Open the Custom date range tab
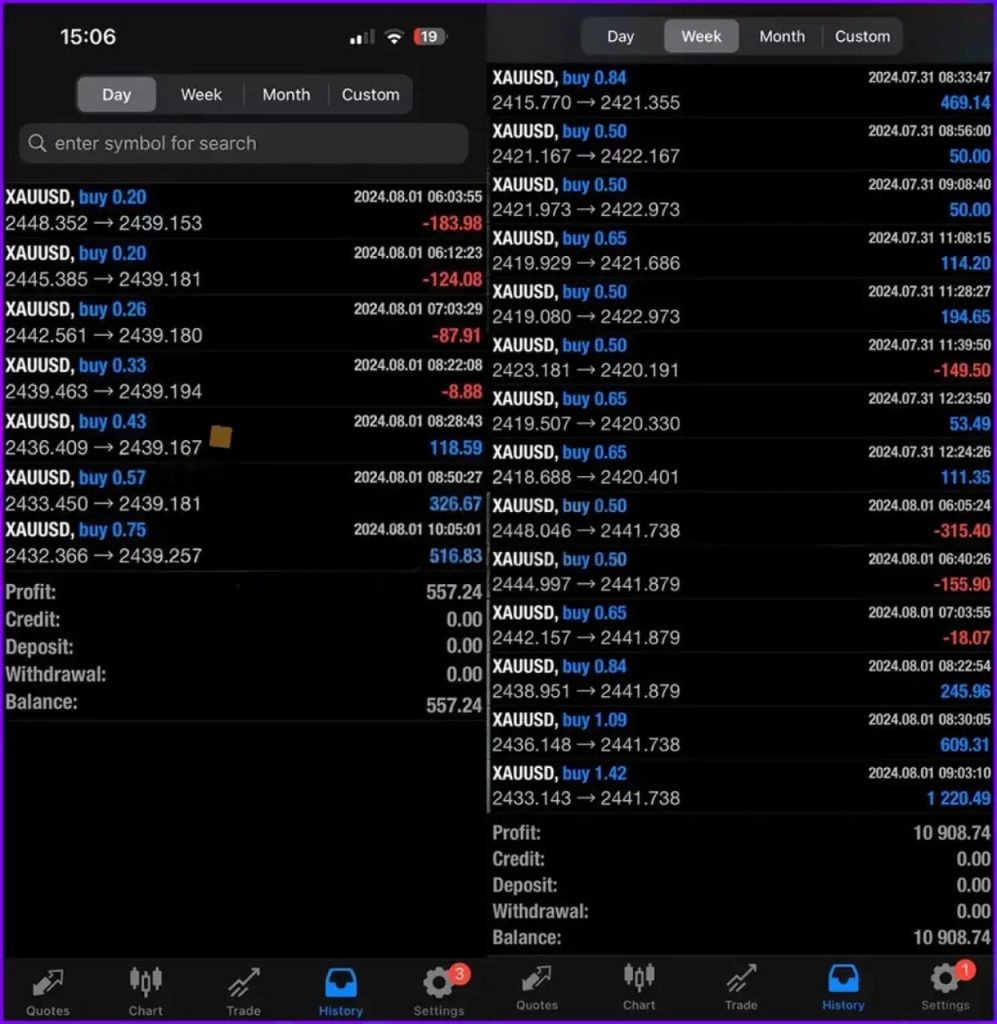The height and width of the screenshot is (1024, 997). click(x=371, y=94)
